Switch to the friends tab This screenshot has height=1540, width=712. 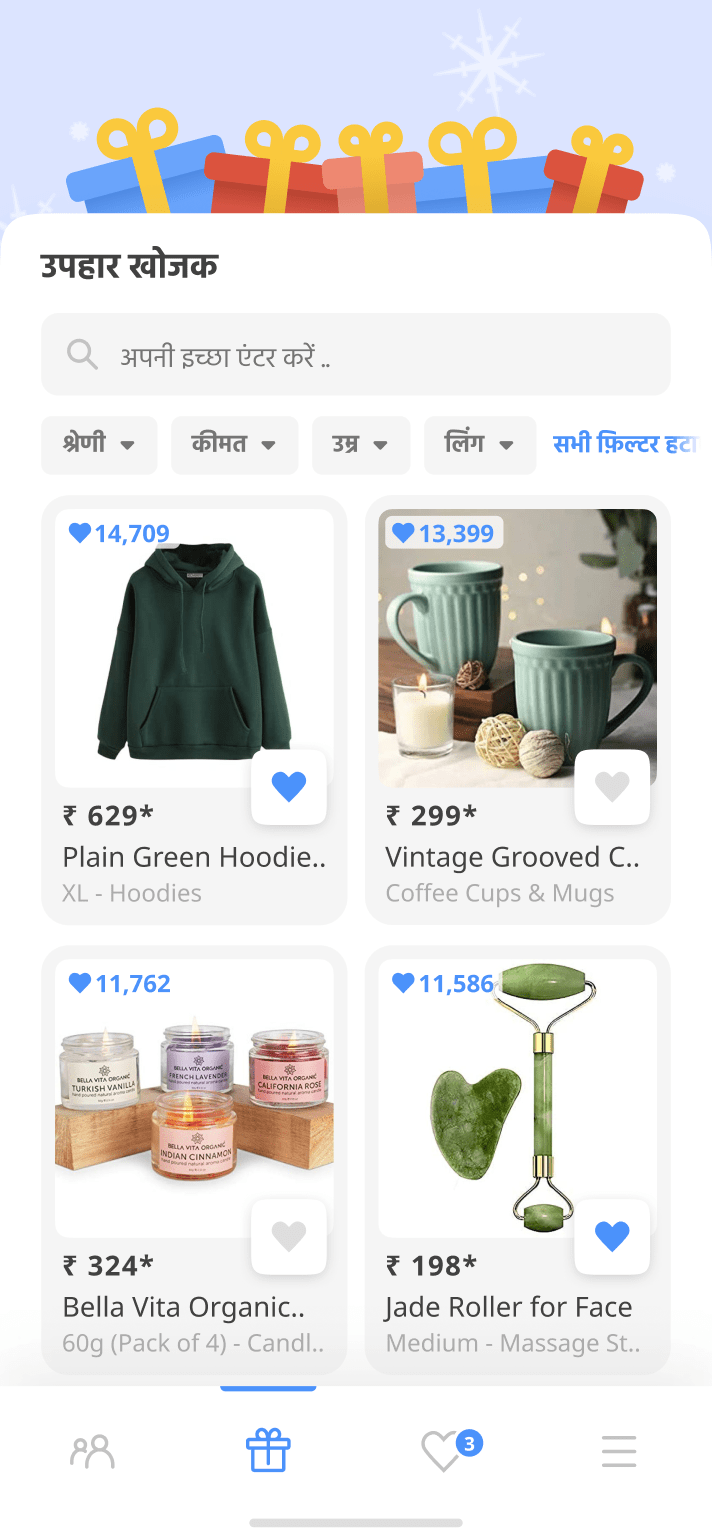tap(93, 1451)
